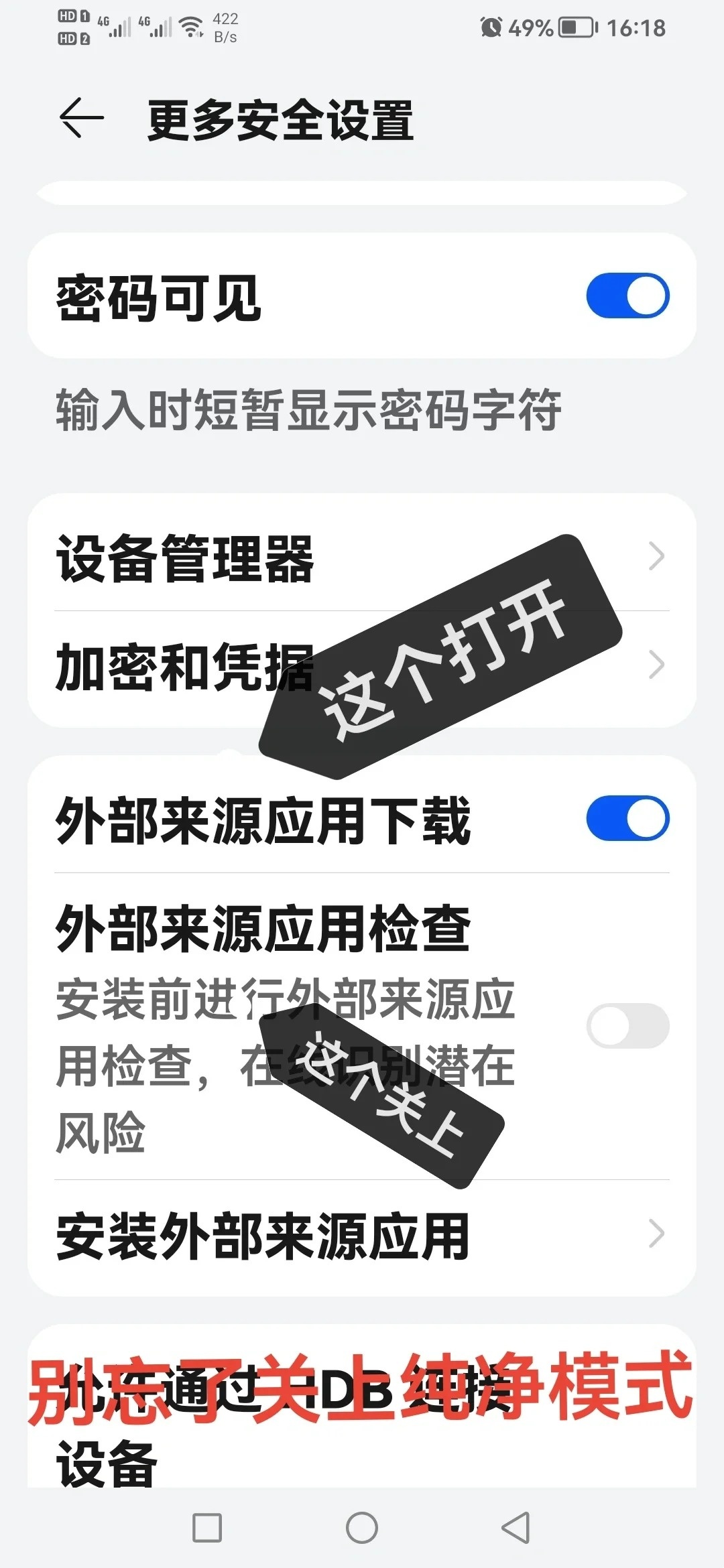Go back from 更多安全设置
The image size is (724, 1568).
(x=82, y=118)
